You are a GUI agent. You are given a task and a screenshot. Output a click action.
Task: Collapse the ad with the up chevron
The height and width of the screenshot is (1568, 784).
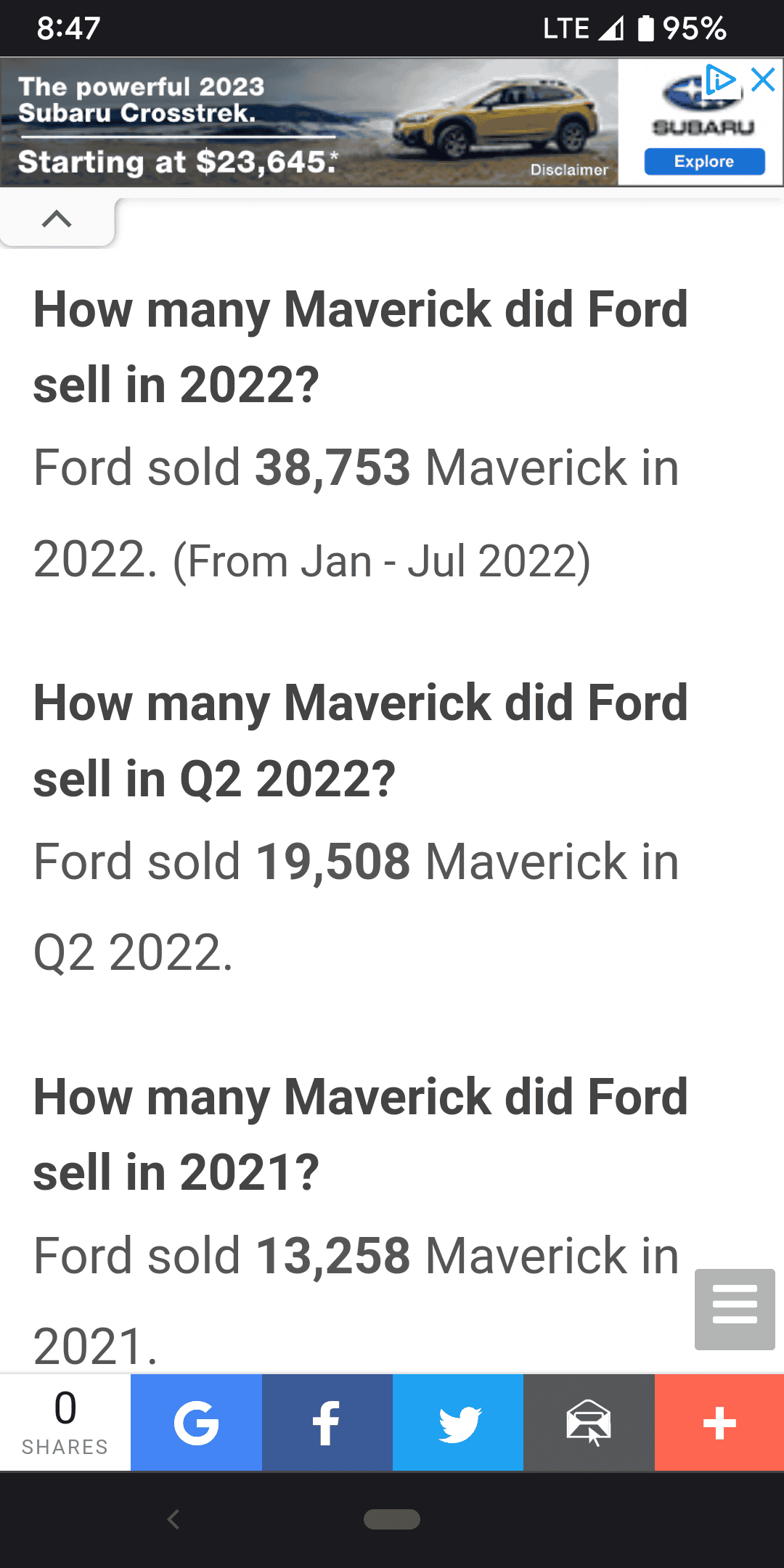click(57, 219)
